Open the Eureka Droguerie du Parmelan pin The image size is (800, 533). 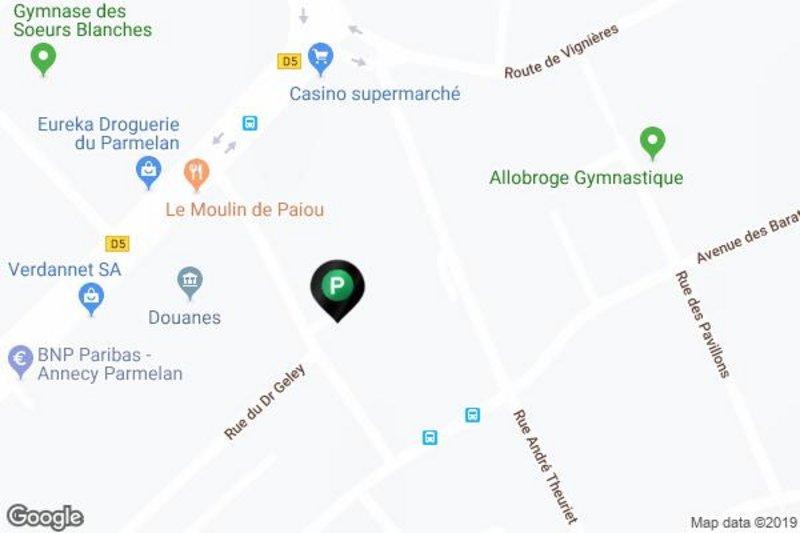[149, 173]
